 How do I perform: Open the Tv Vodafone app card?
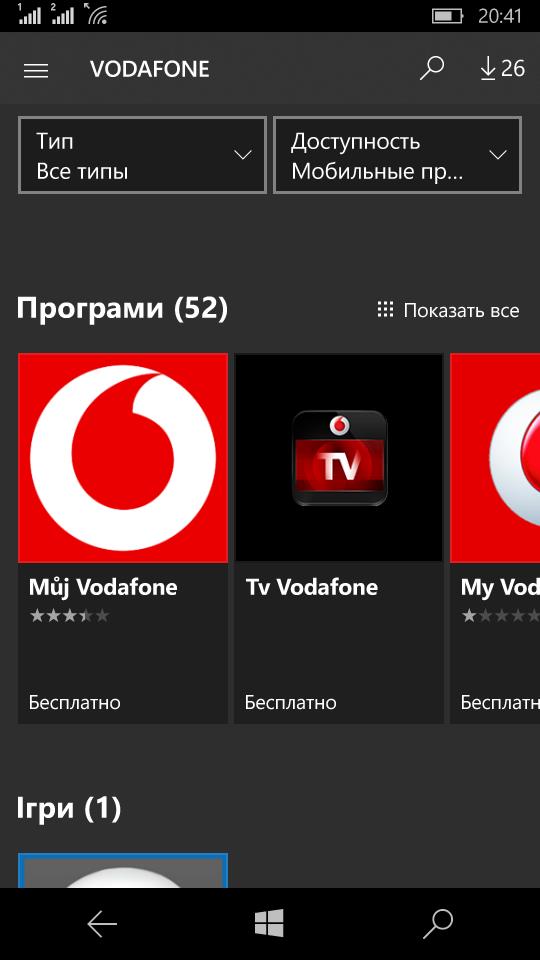[339, 538]
